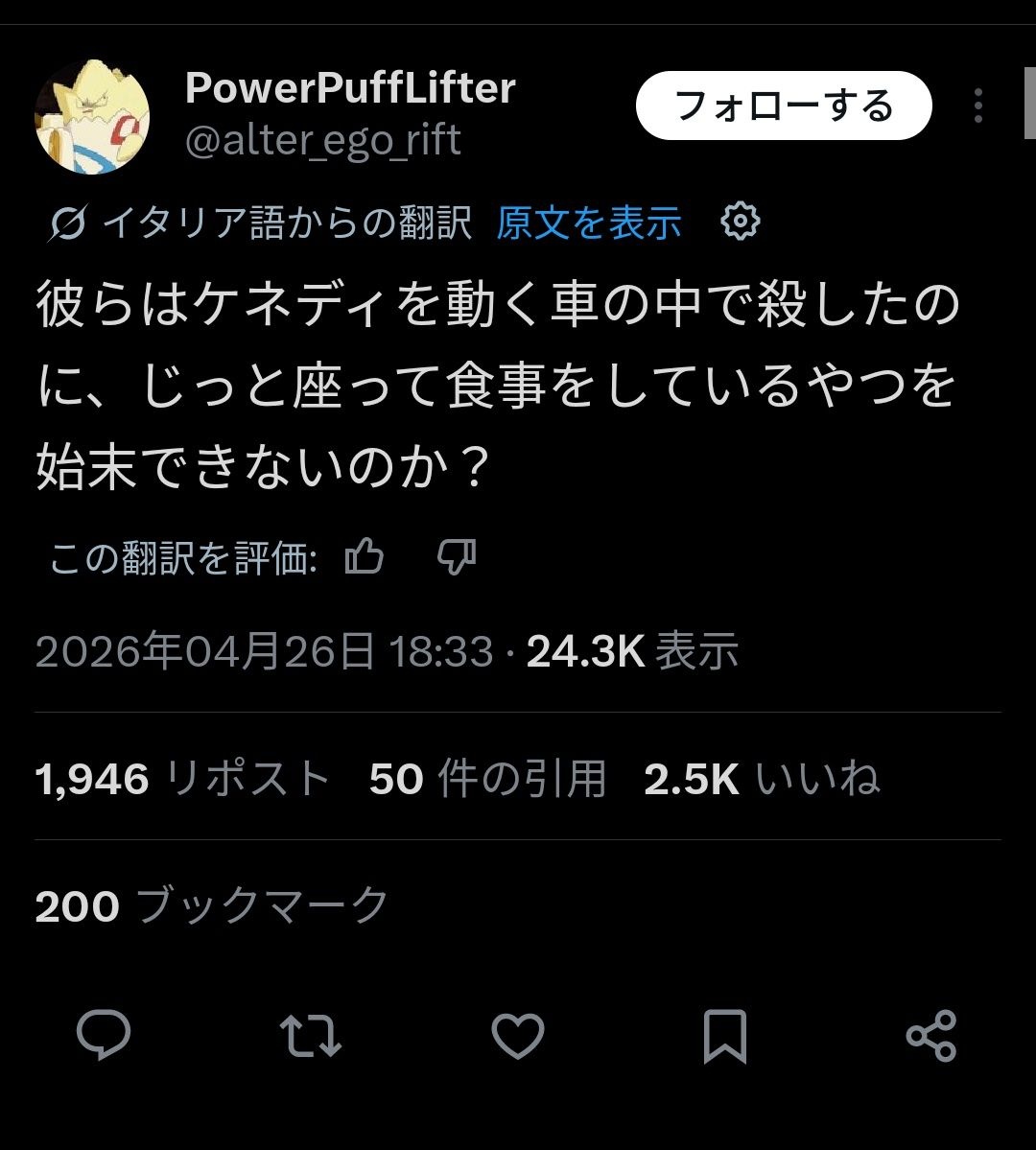Open the PowerPuffLifter username link

tap(350, 88)
